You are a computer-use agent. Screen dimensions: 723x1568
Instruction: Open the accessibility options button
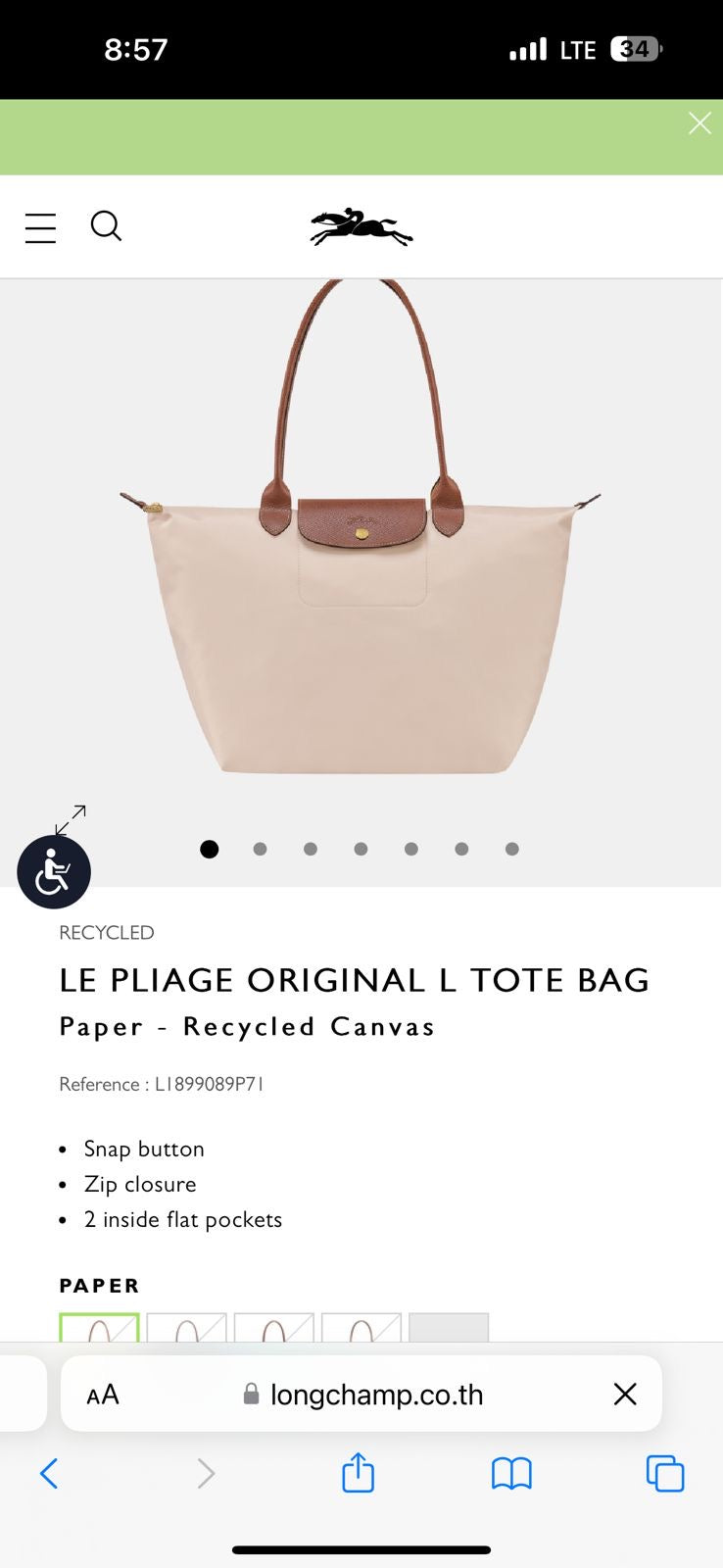(x=54, y=871)
